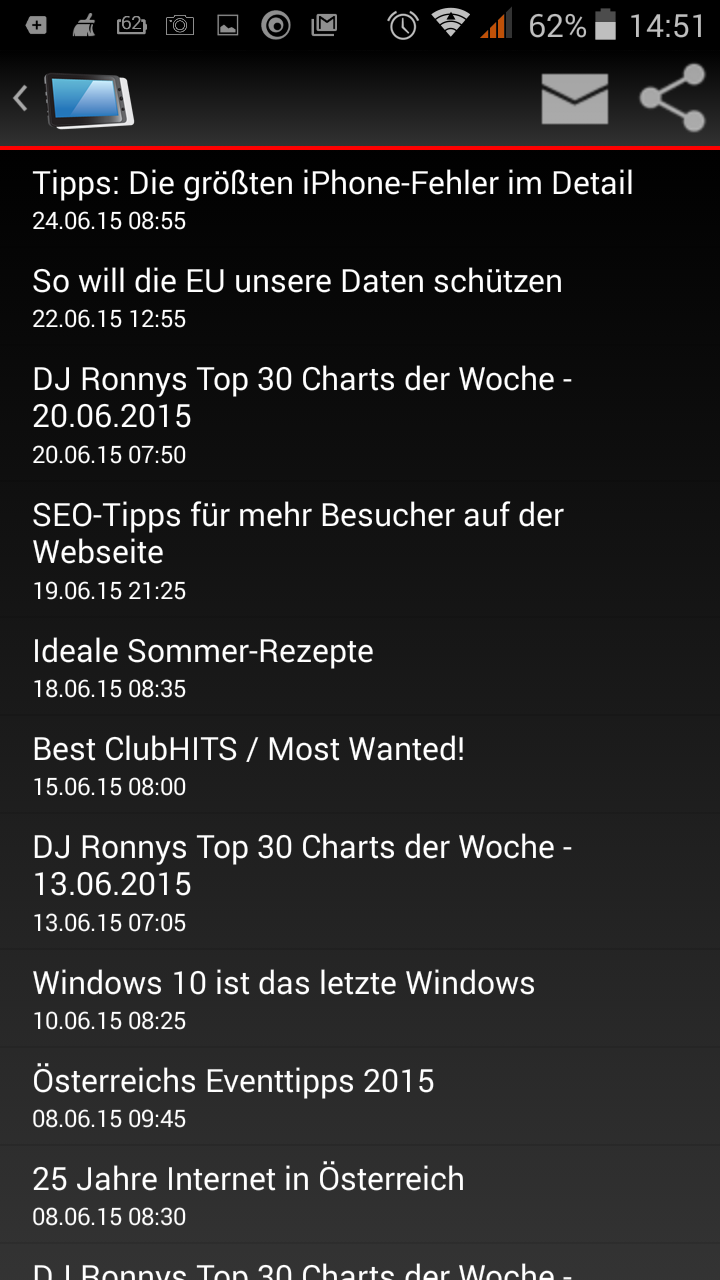Image resolution: width=720 pixels, height=1280 pixels.
Task: Read SEO-Tipps für mehr Besucher article
Action: tap(298, 550)
